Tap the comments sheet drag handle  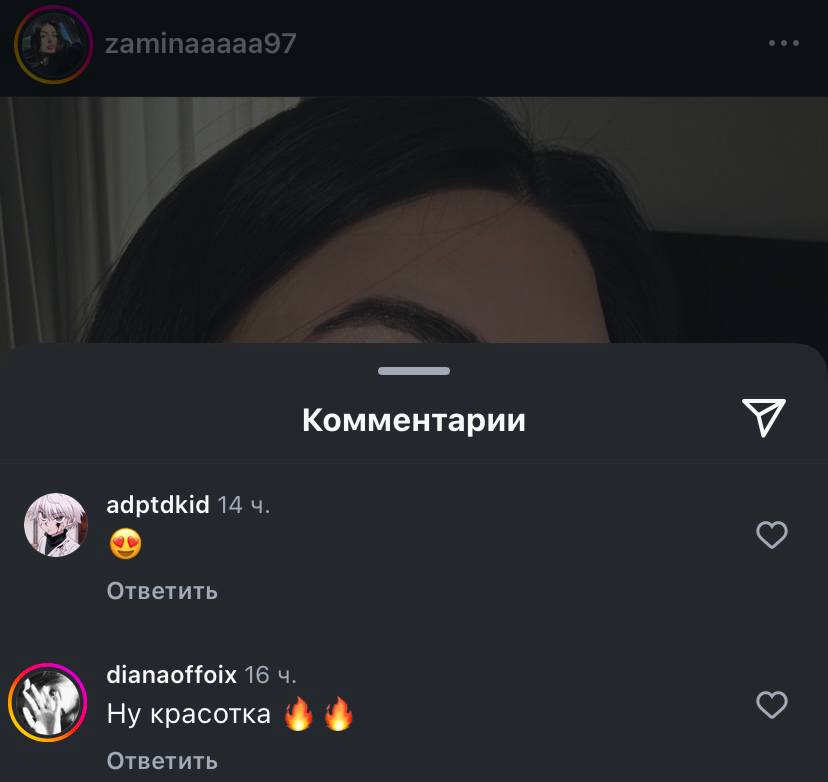[x=414, y=371]
